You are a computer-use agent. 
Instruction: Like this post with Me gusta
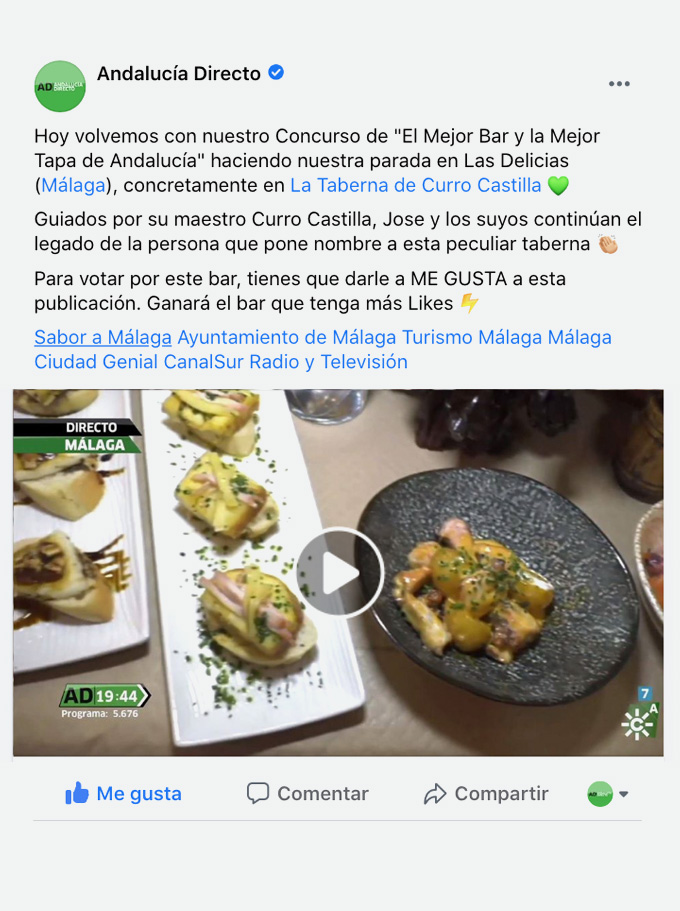(124, 794)
